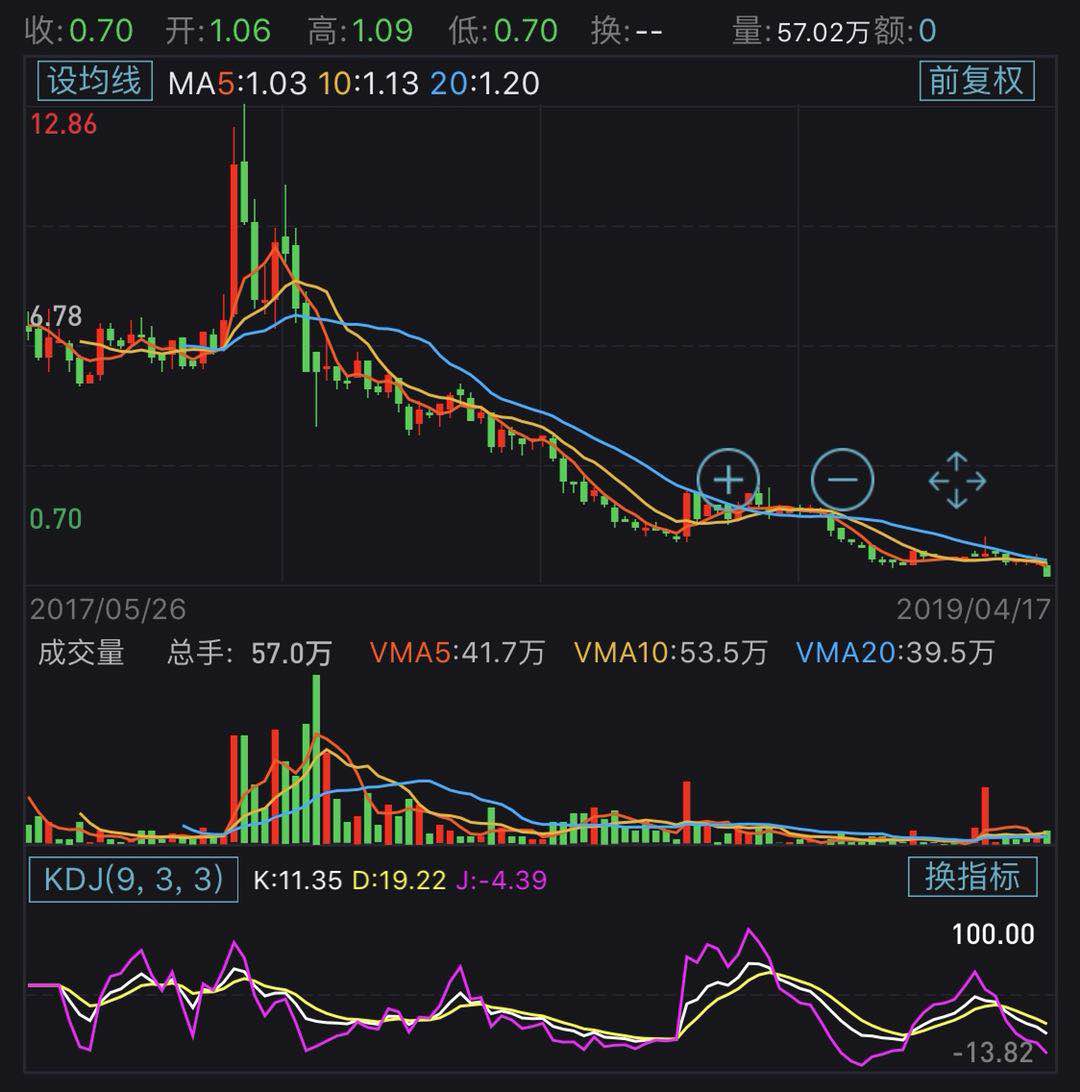Open the 设均线 moving average settings
This screenshot has height=1092, width=1080.
click(x=95, y=81)
